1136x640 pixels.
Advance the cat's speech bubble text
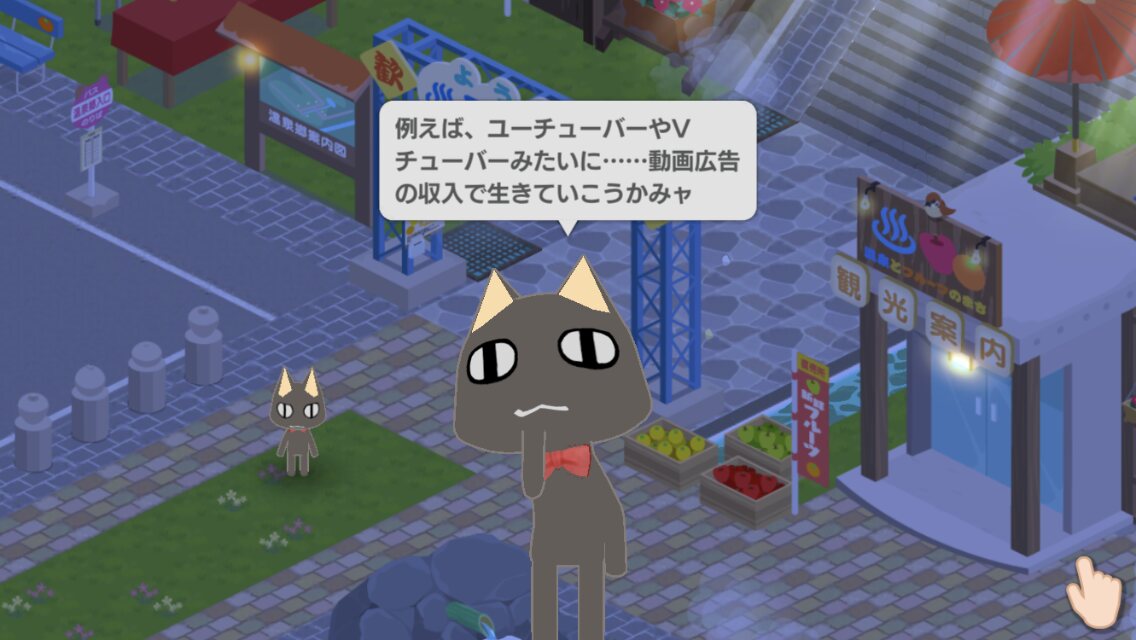tap(566, 159)
